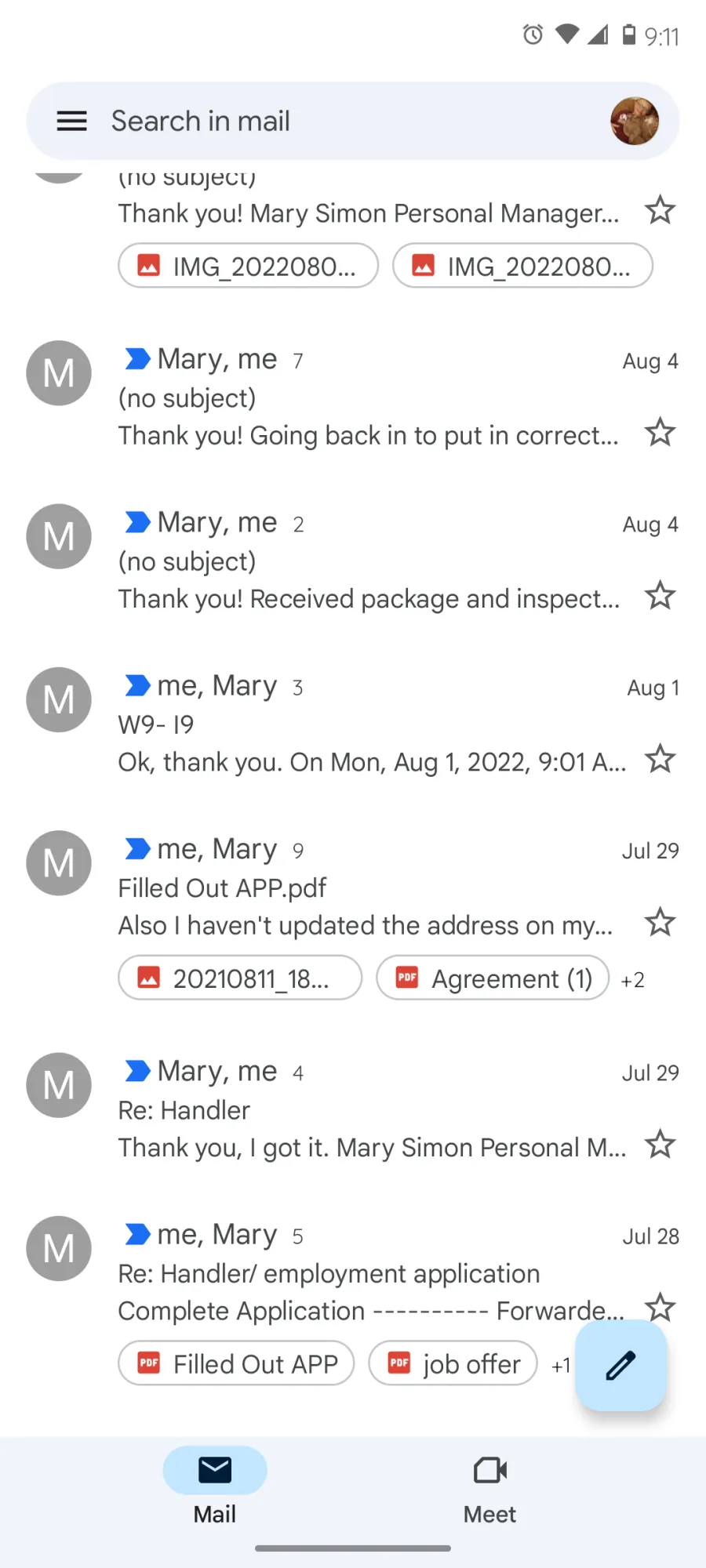The height and width of the screenshot is (1568, 706).
Task: Compose a new email
Action: 620,1366
